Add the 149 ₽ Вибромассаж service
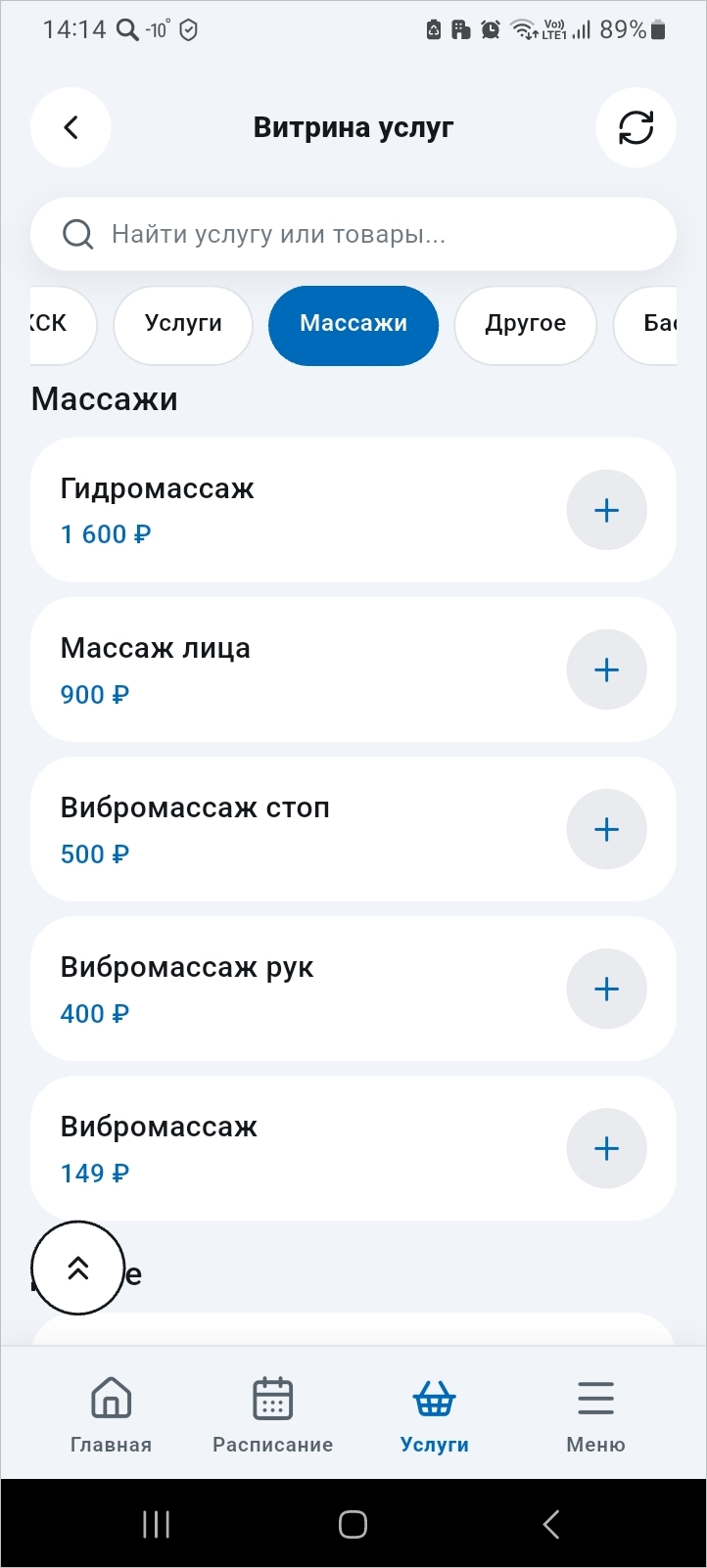707x1568 pixels. [x=606, y=1149]
